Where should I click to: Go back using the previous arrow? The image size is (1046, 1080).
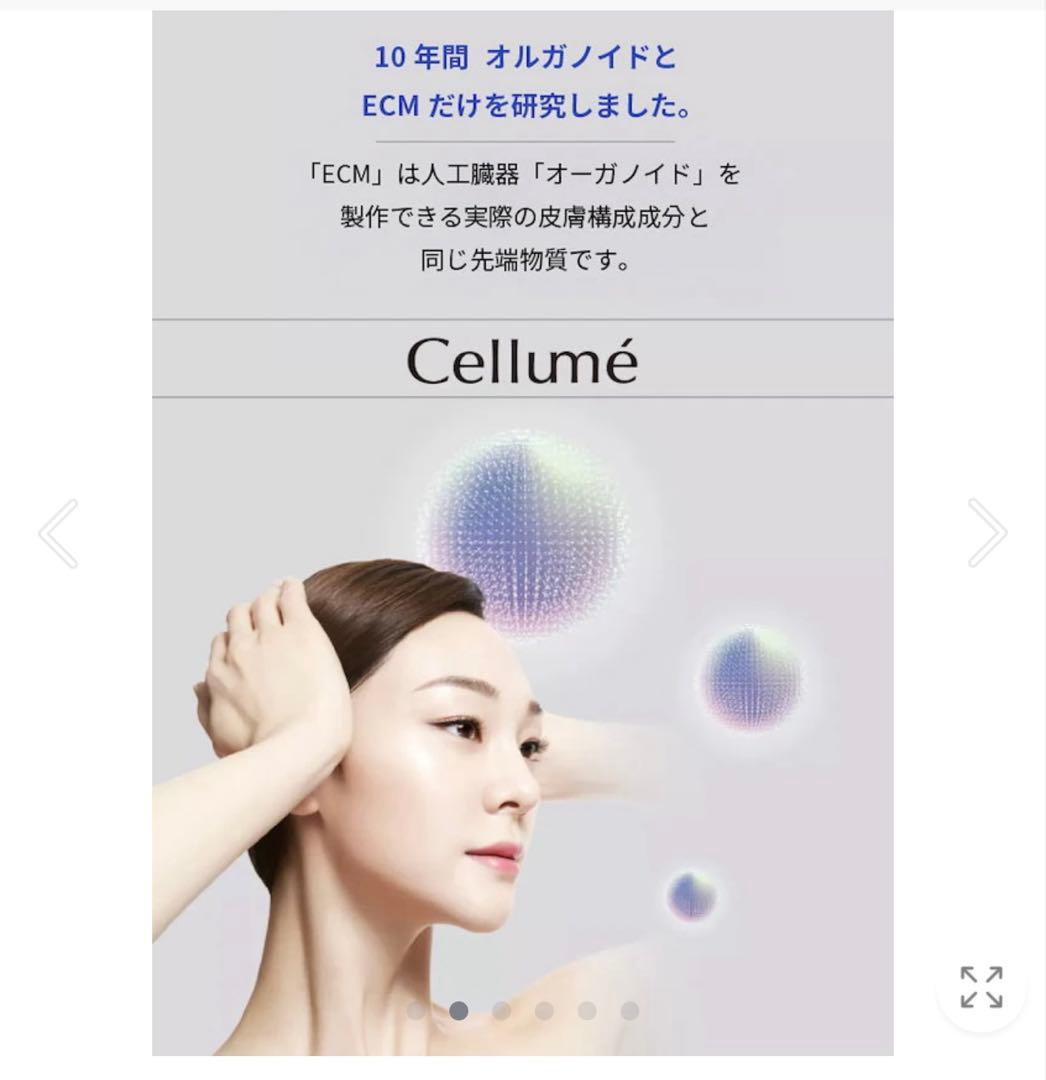(57, 535)
